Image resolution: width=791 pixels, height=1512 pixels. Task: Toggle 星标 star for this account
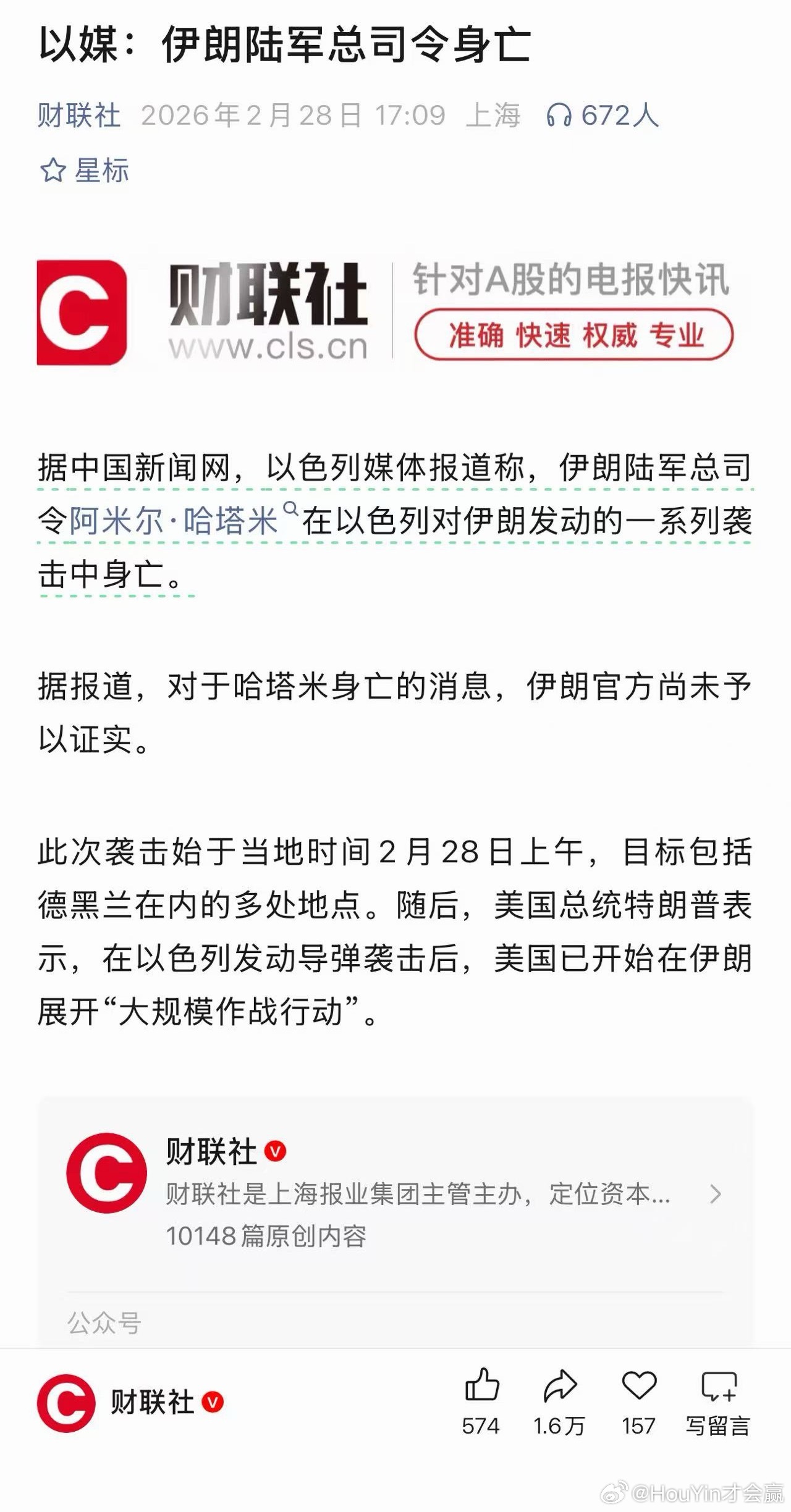[x=87, y=172]
